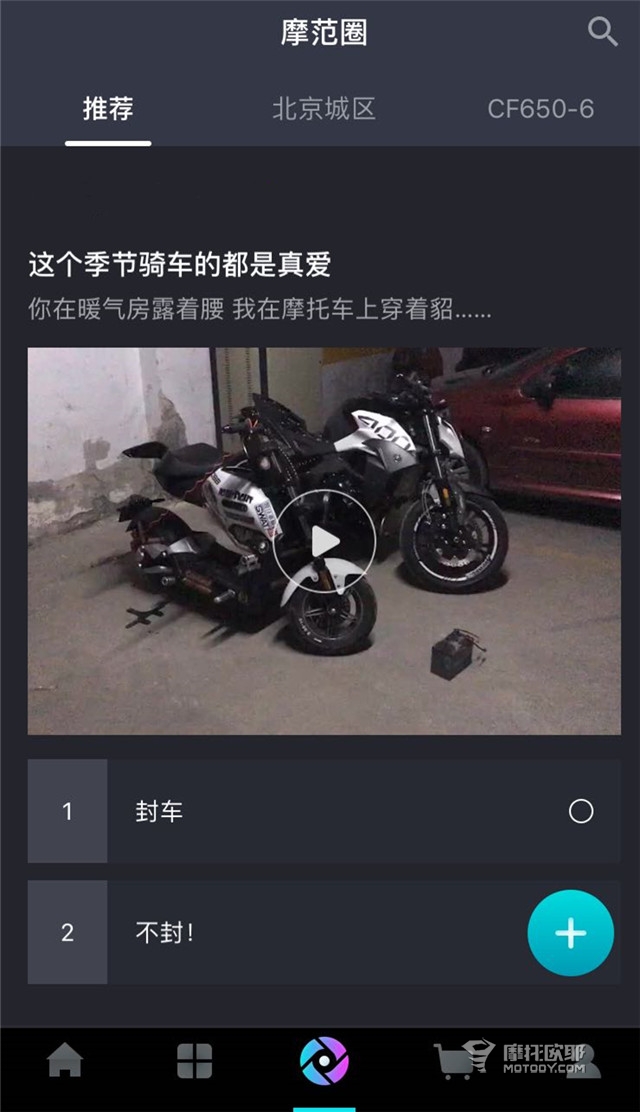This screenshot has height=1112, width=640.
Task: Open the shopping cart tab
Action: [x=453, y=1061]
